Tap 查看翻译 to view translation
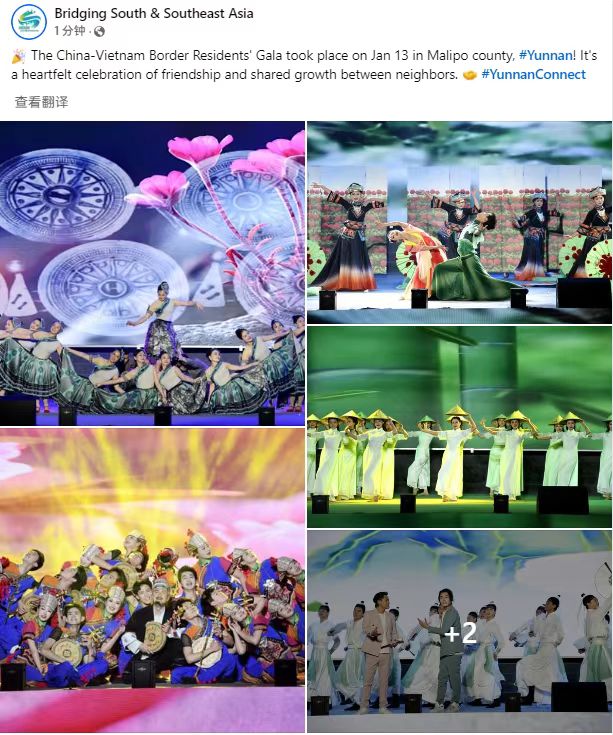This screenshot has width=613, height=735. point(42,102)
